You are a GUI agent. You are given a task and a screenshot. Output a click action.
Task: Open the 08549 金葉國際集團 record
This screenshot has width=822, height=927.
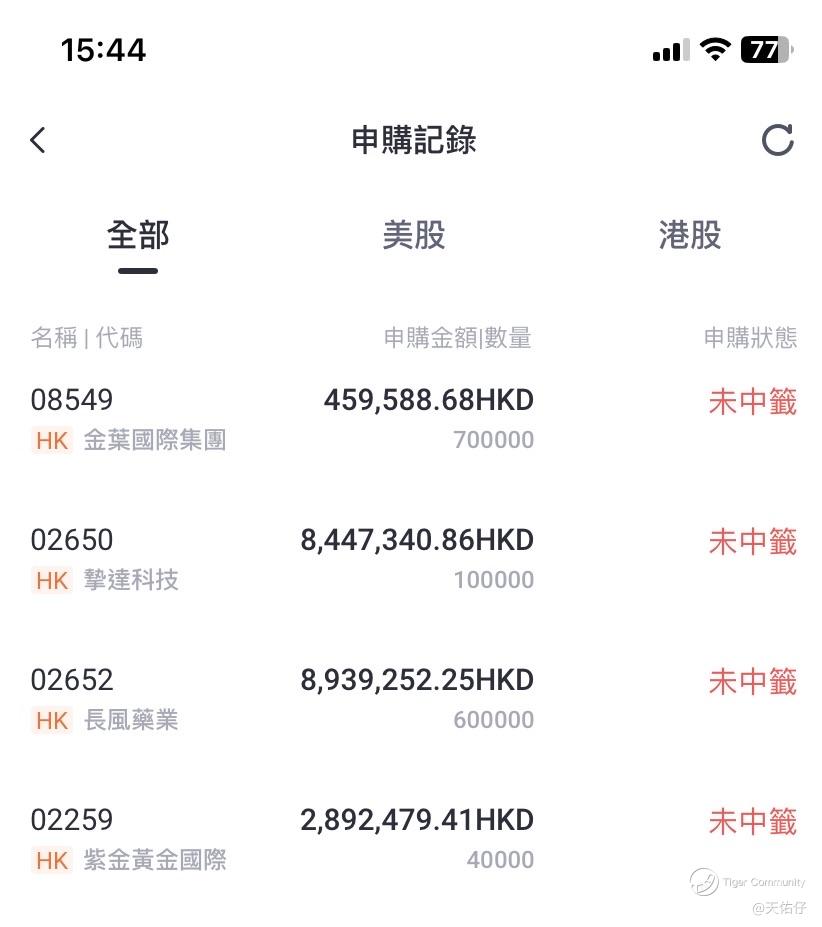411,420
